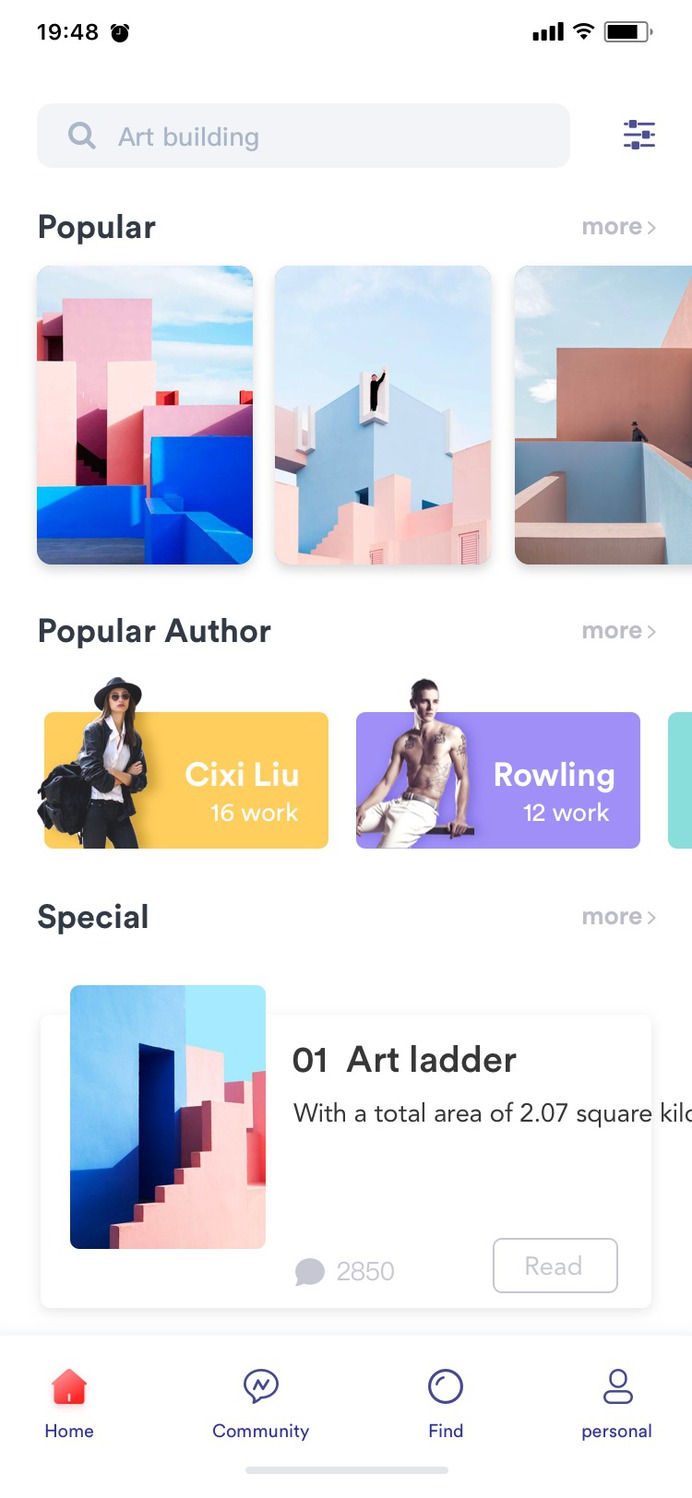Screen dimensions: 692x1498
Task: Switch to the Find tab
Action: 445,1402
